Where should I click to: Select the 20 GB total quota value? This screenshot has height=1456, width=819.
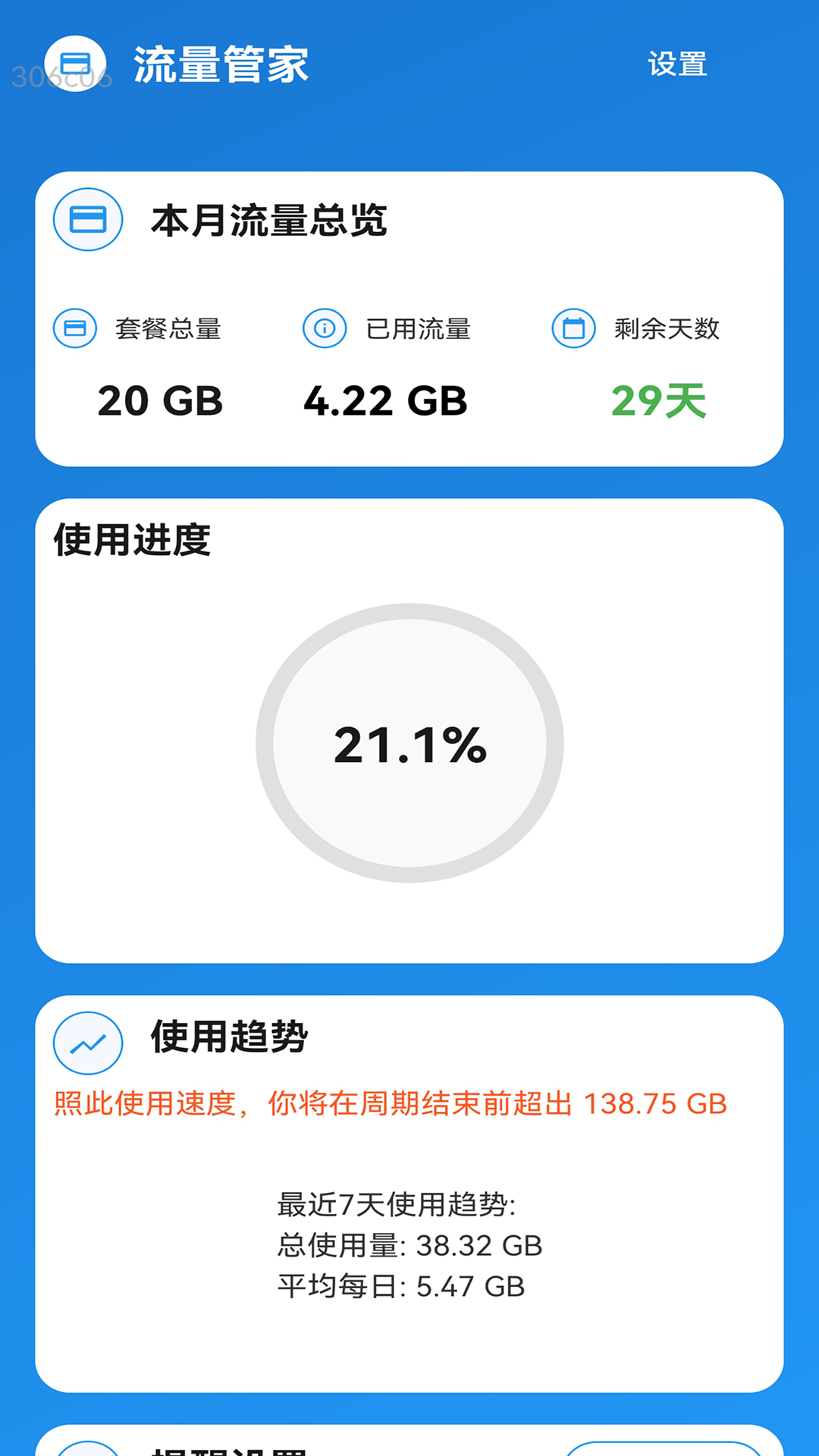click(x=159, y=400)
